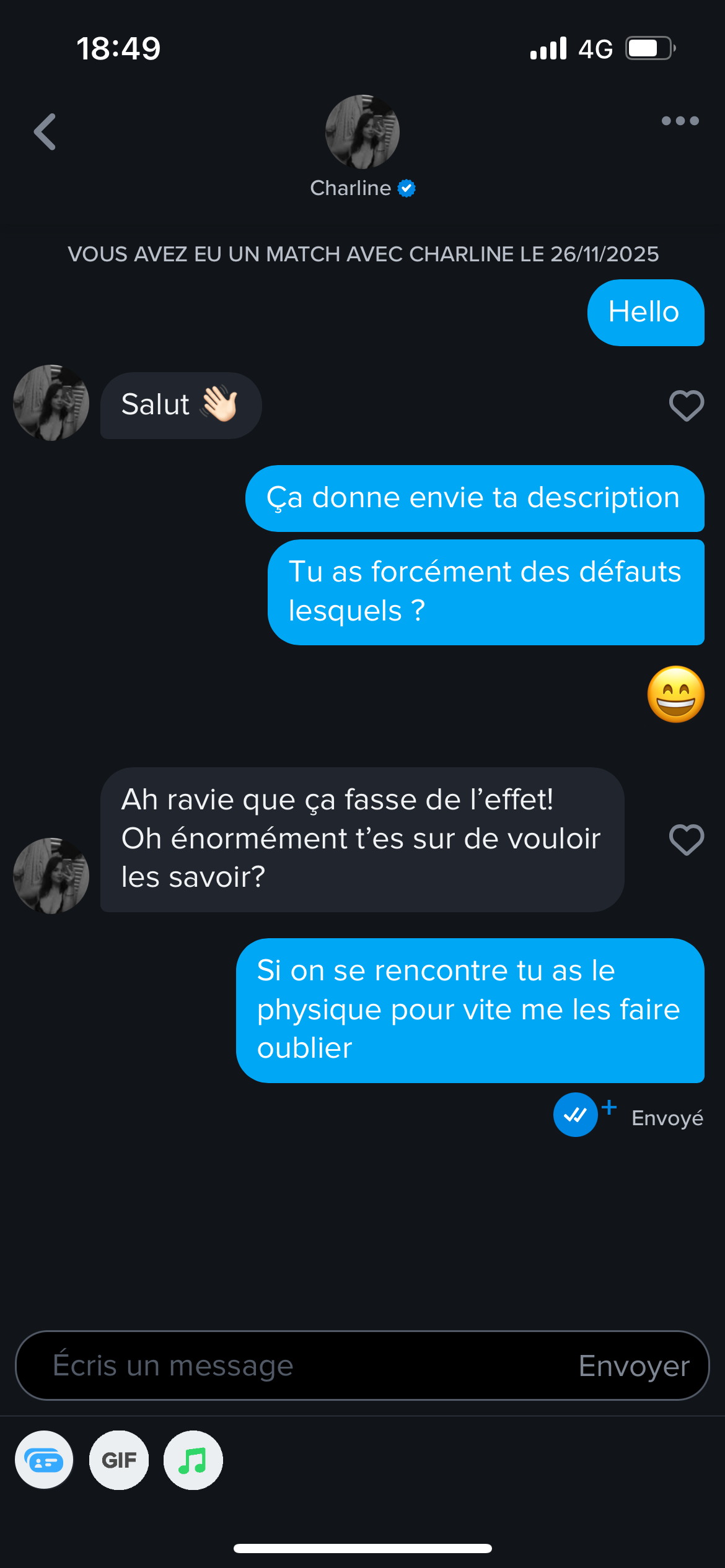Open Charline's profile from the header photo
The width and height of the screenshot is (725, 1568).
362,132
